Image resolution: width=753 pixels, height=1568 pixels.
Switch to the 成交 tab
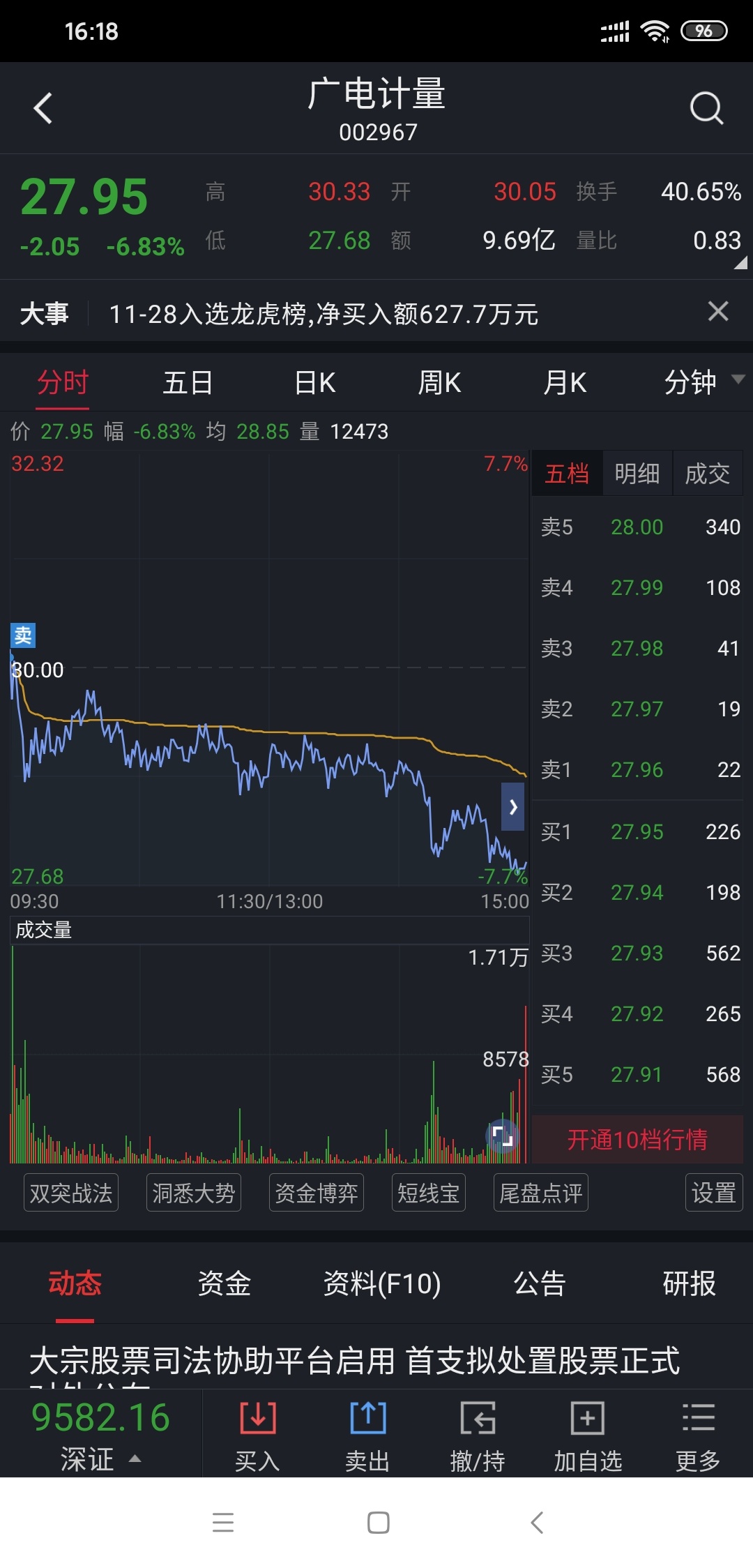pos(707,474)
